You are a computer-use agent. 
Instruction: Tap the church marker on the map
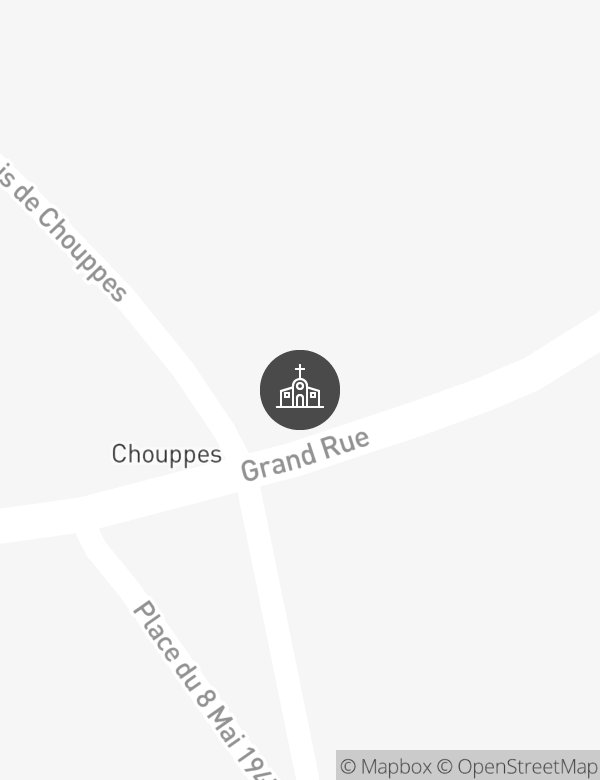coord(300,390)
